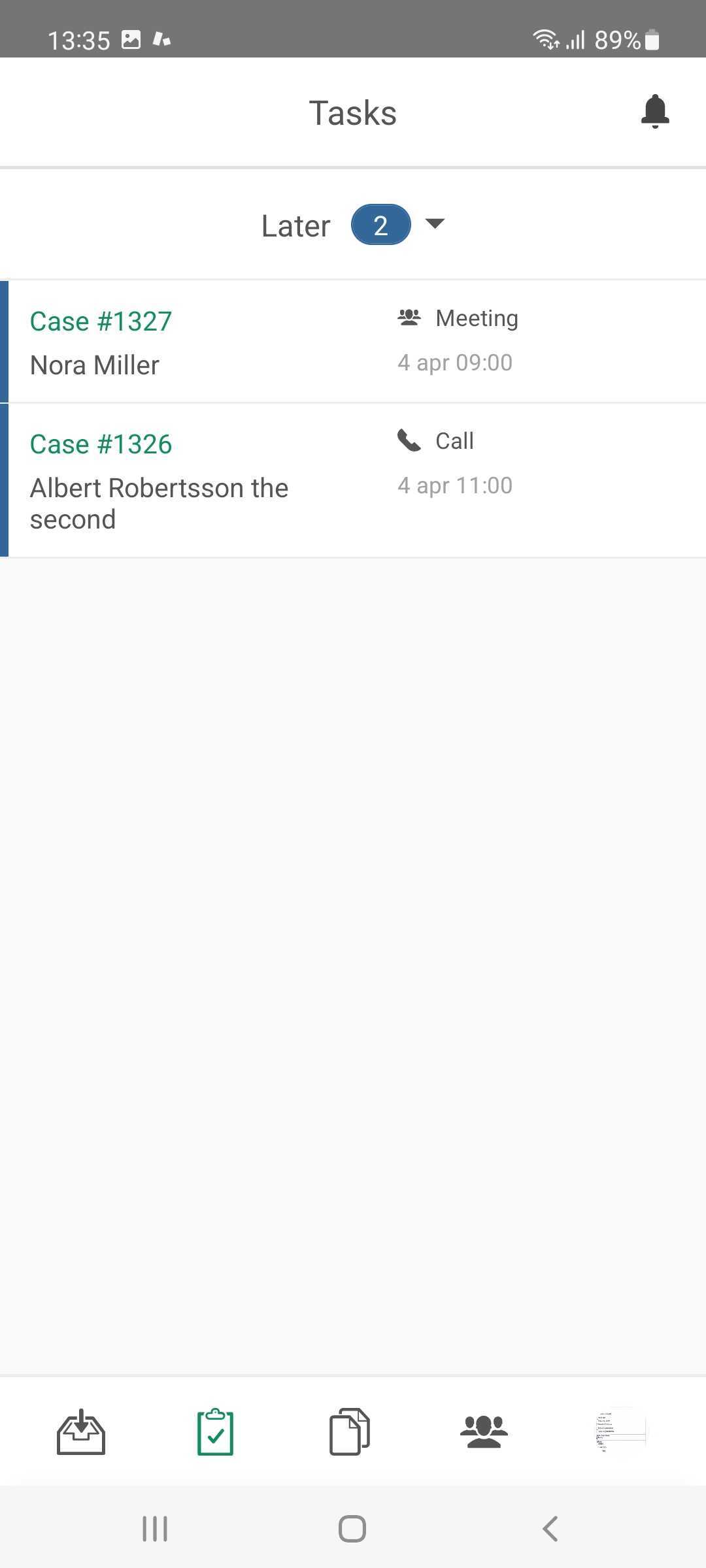Go to the documents tab
This screenshot has width=706, height=1568.
pos(350,1432)
